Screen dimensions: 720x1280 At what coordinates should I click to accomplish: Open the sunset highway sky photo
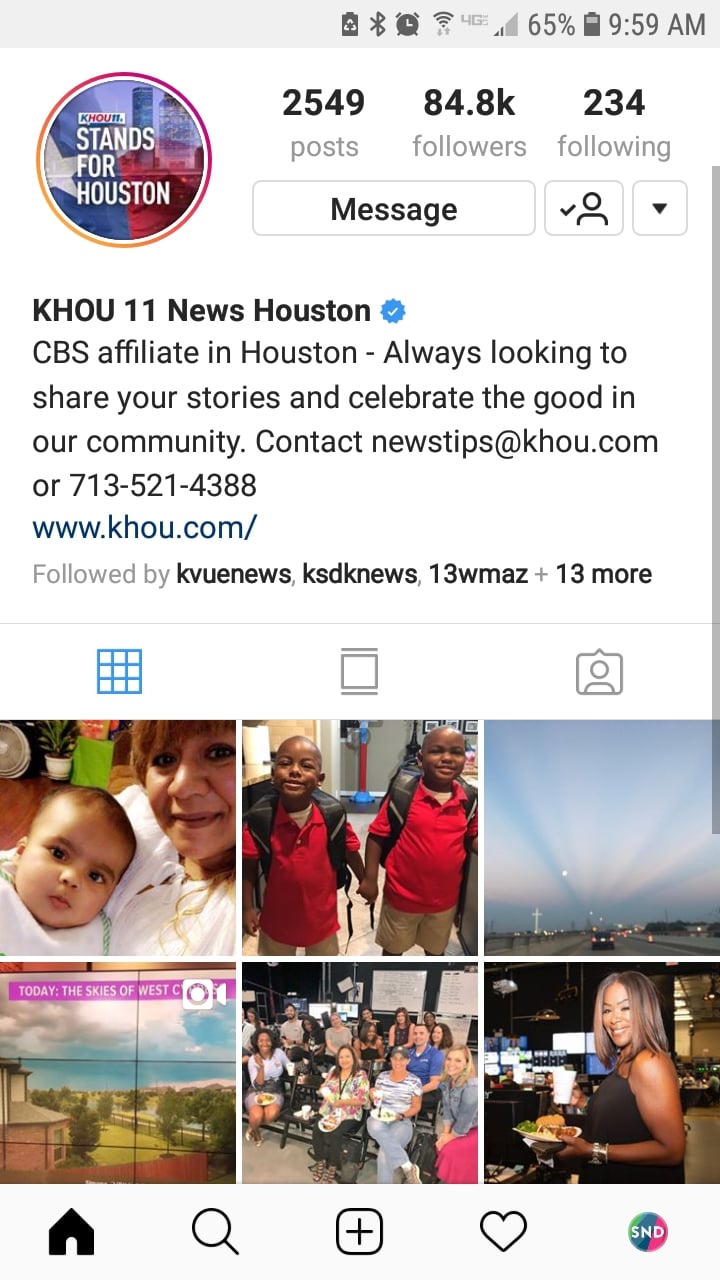click(x=602, y=838)
